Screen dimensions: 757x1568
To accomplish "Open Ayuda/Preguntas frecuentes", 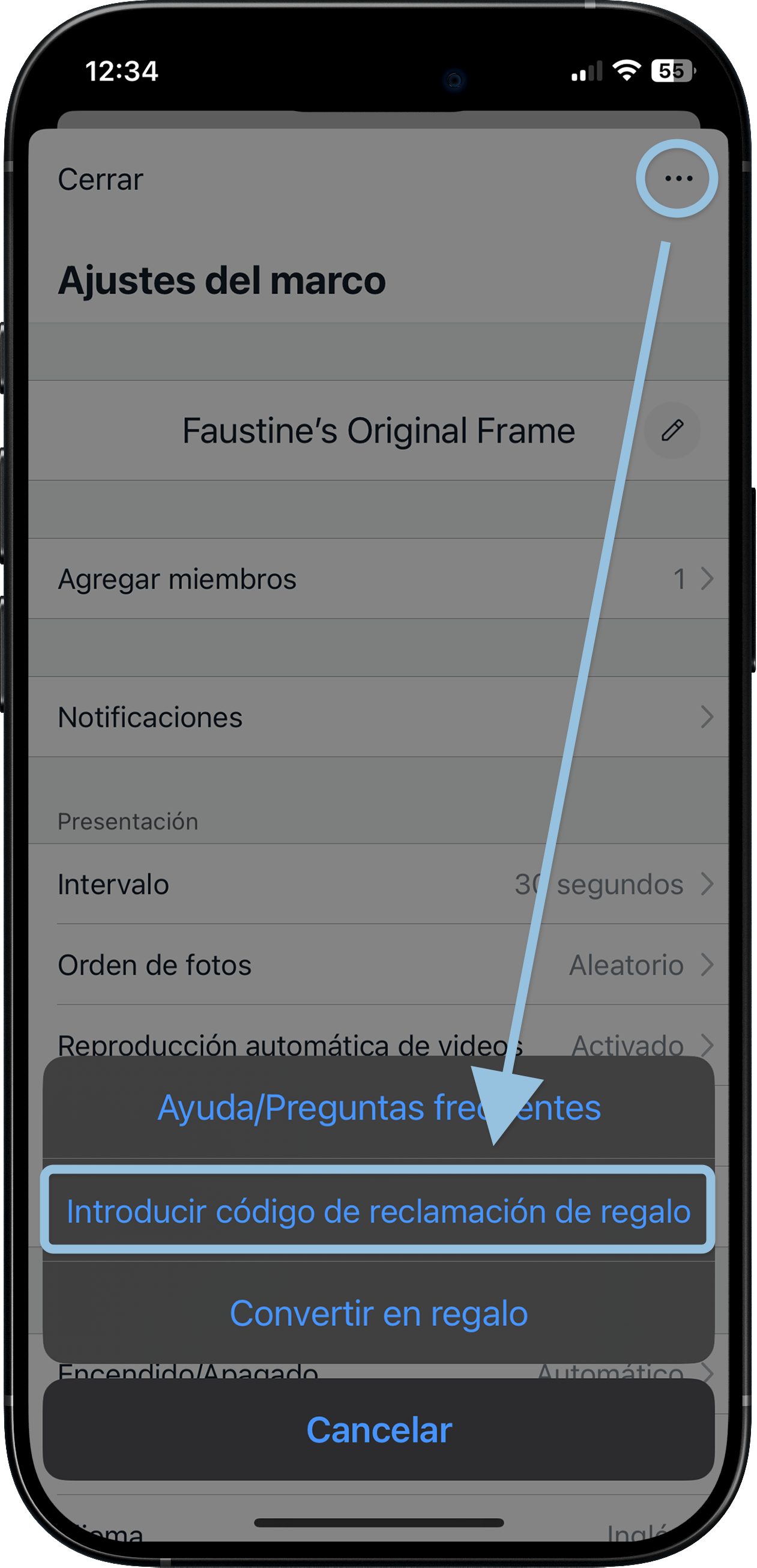I will coord(377,1108).
